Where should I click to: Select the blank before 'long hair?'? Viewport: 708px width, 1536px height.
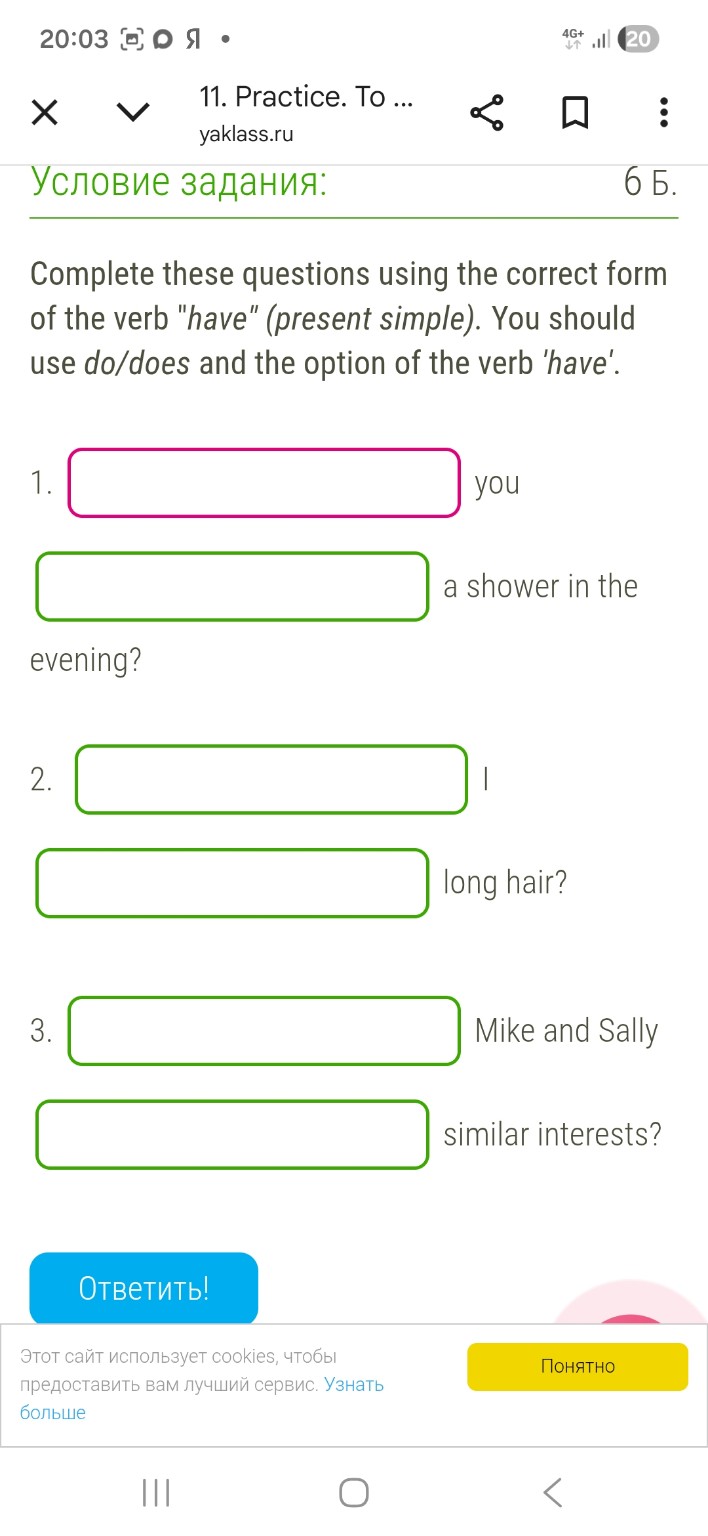(232, 883)
